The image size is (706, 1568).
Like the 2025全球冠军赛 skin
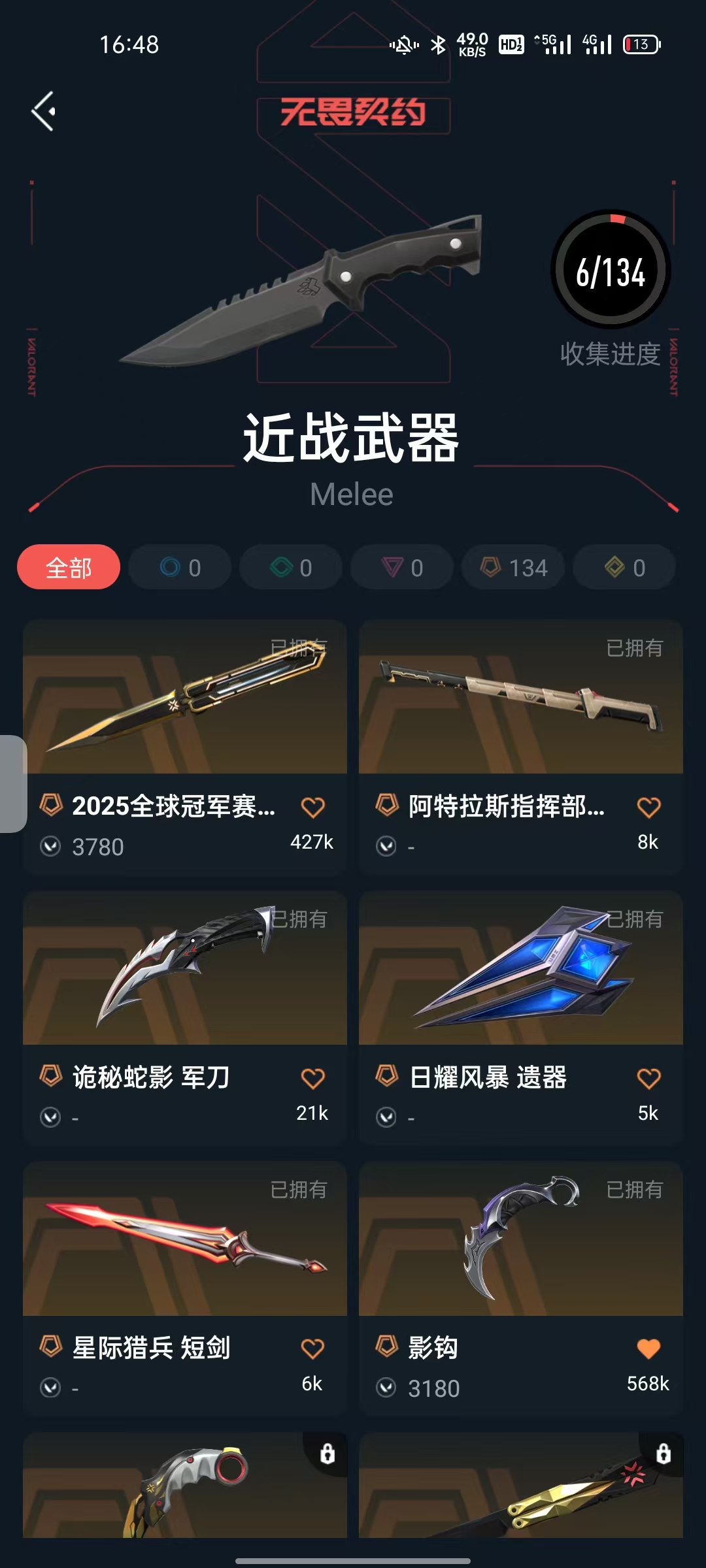point(312,808)
